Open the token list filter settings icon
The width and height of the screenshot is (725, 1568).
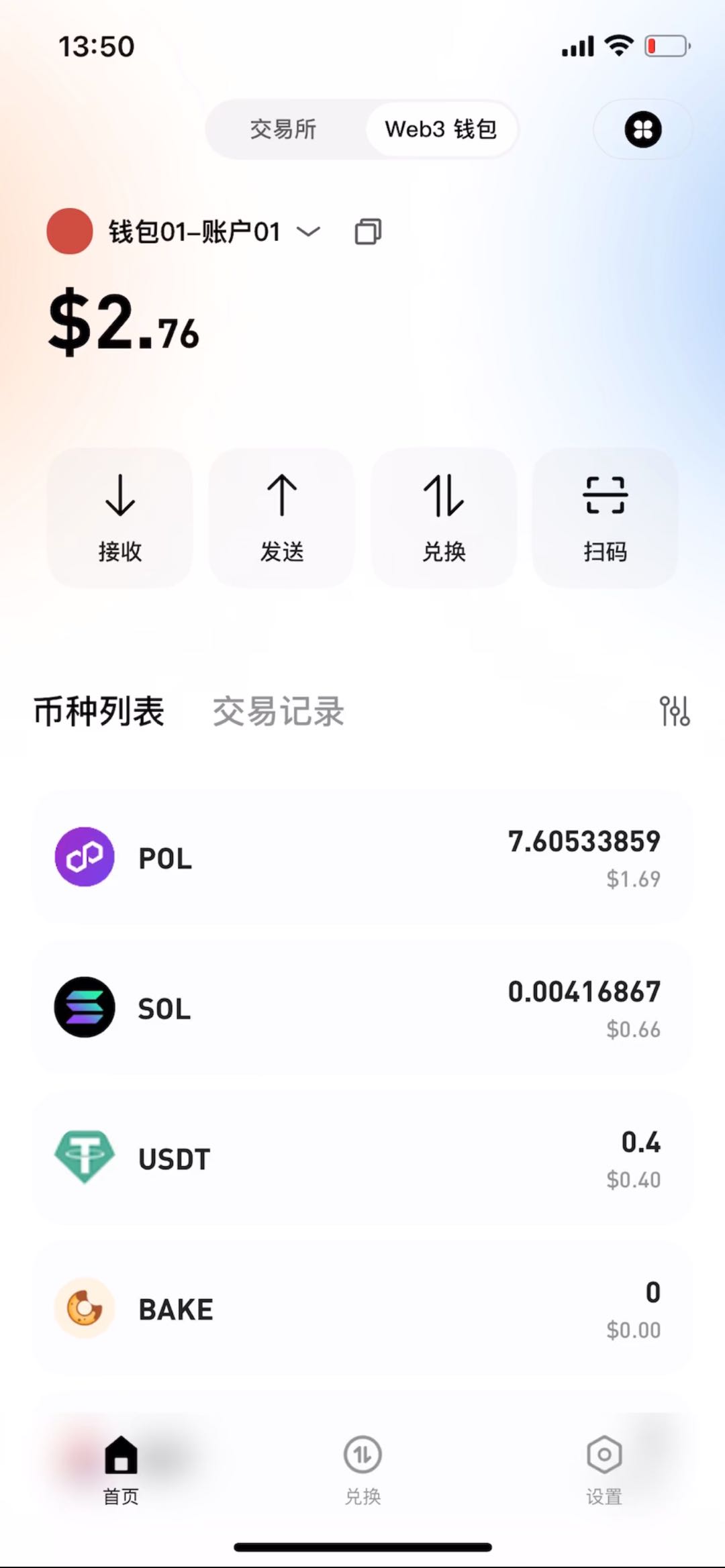click(674, 711)
